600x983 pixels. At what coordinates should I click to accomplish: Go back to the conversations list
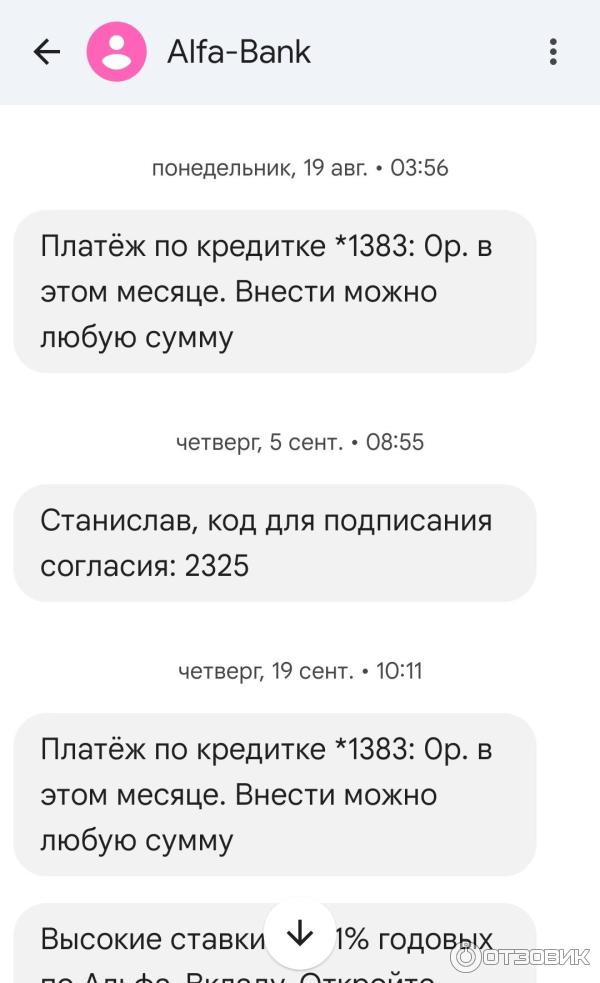[x=47, y=52]
